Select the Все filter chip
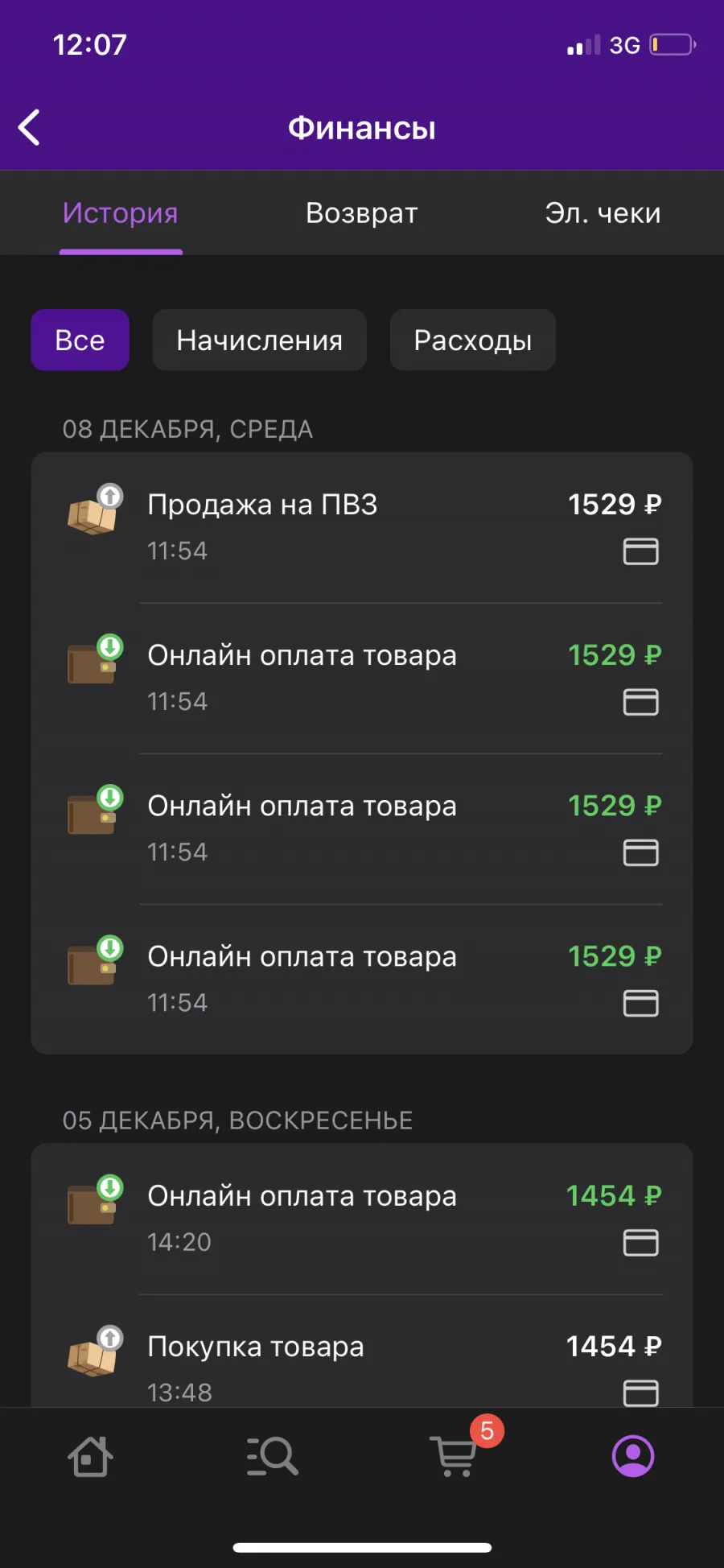The width and height of the screenshot is (724, 1568). click(x=80, y=340)
